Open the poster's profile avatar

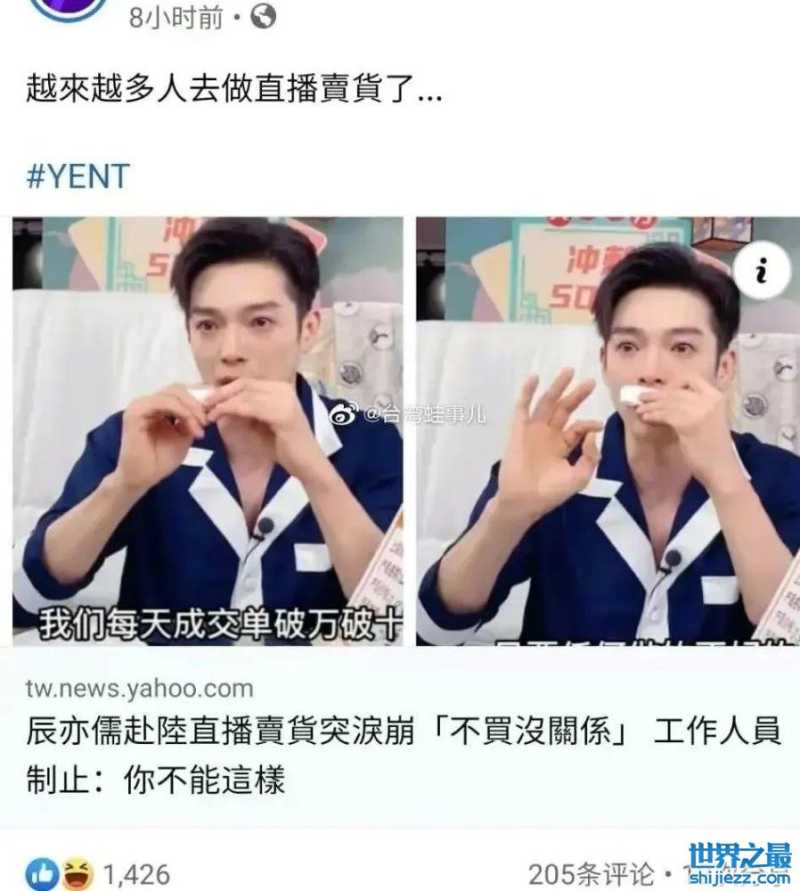coord(67,8)
